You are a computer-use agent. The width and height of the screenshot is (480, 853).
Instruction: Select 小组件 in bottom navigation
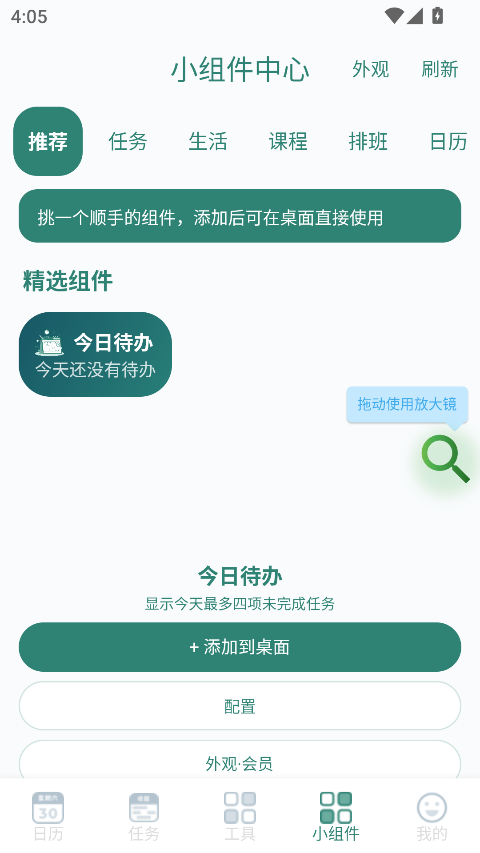click(x=336, y=816)
